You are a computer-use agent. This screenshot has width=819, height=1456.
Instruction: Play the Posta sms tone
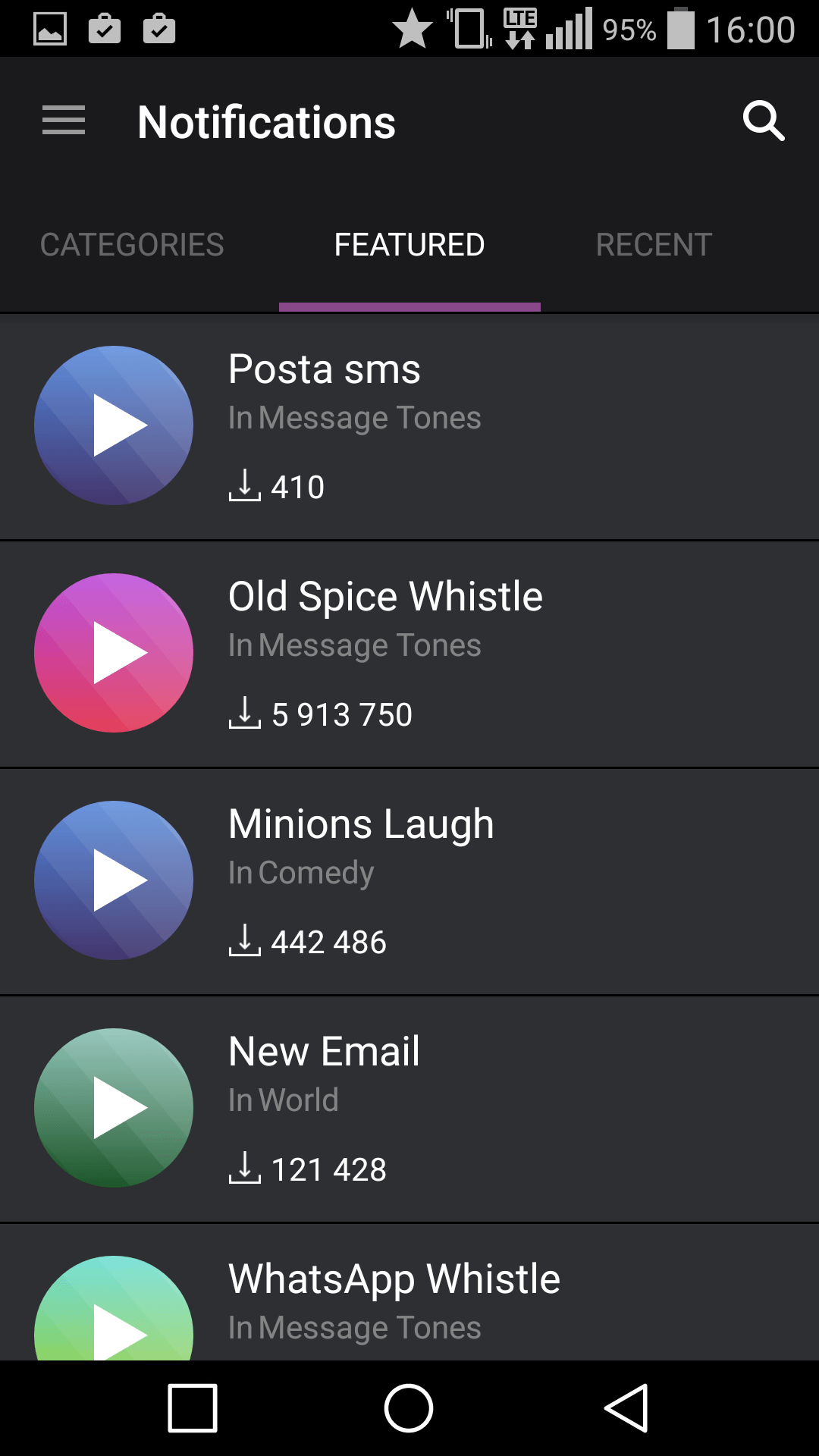(114, 425)
